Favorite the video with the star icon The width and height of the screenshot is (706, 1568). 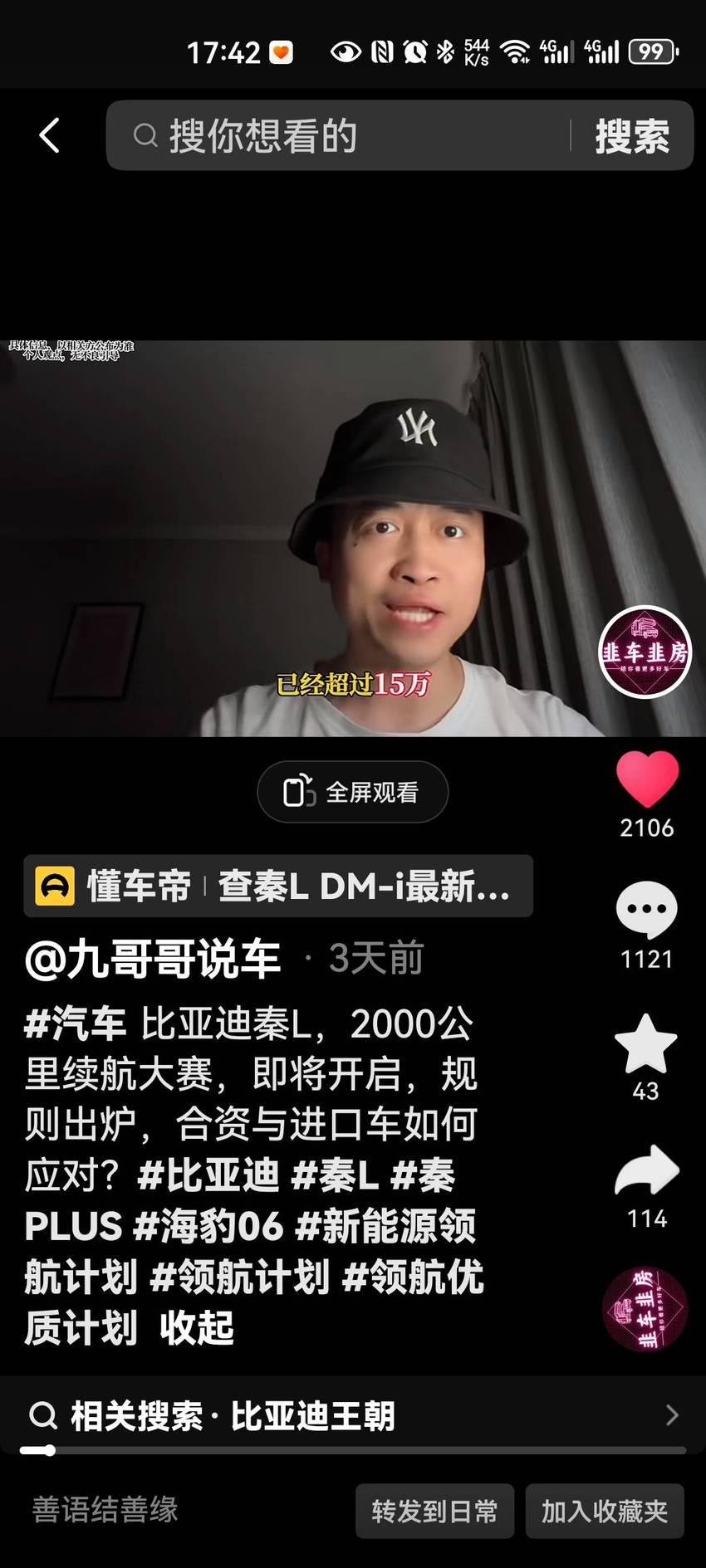pyautogui.click(x=646, y=1043)
